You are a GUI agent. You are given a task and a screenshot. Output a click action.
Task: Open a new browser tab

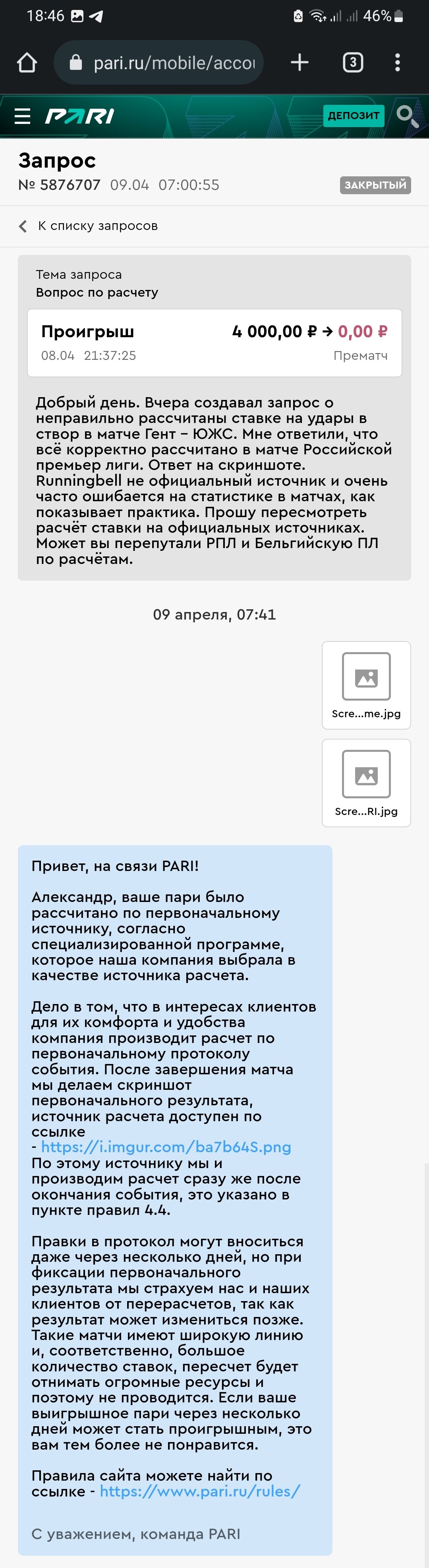point(300,62)
